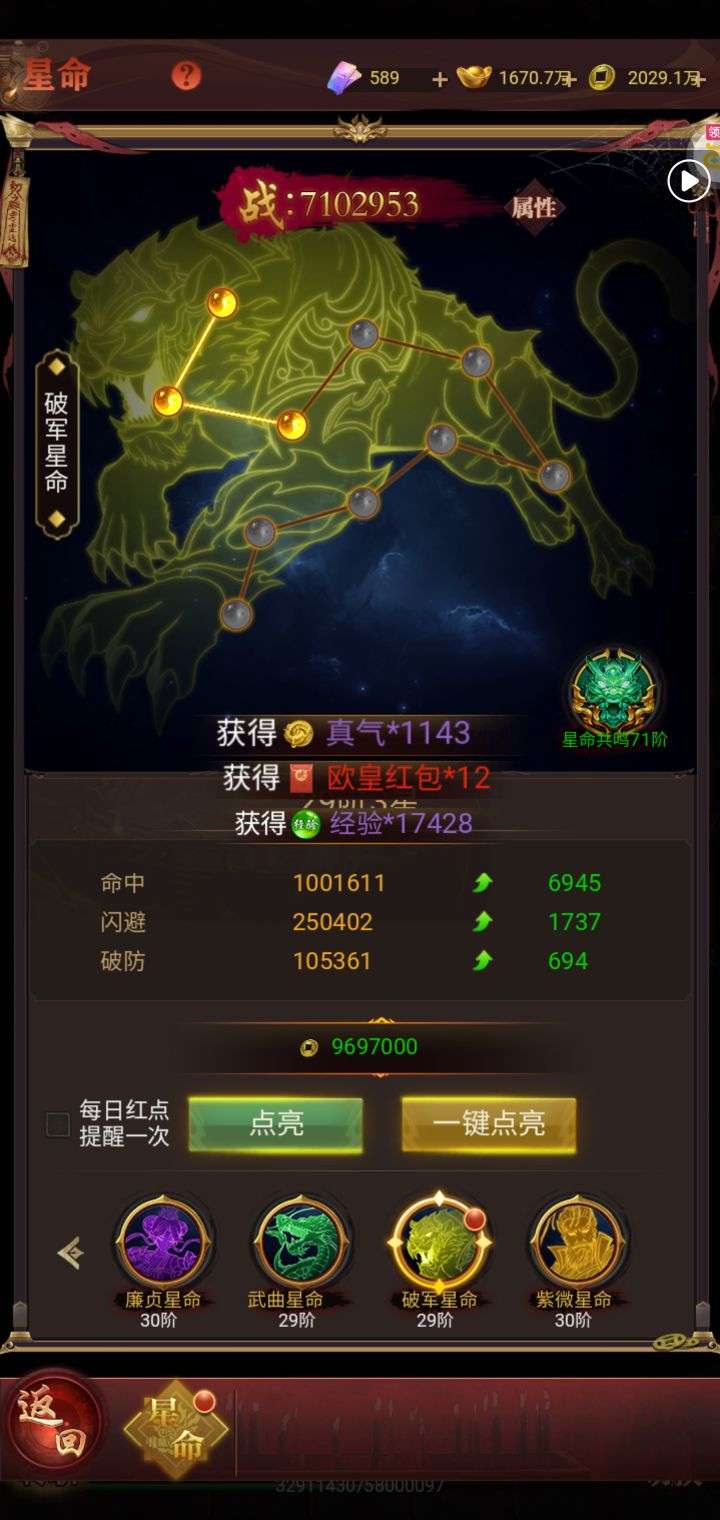Screen dimensions: 720x1520
Task: Tap the play button in the corner
Action: [688, 181]
